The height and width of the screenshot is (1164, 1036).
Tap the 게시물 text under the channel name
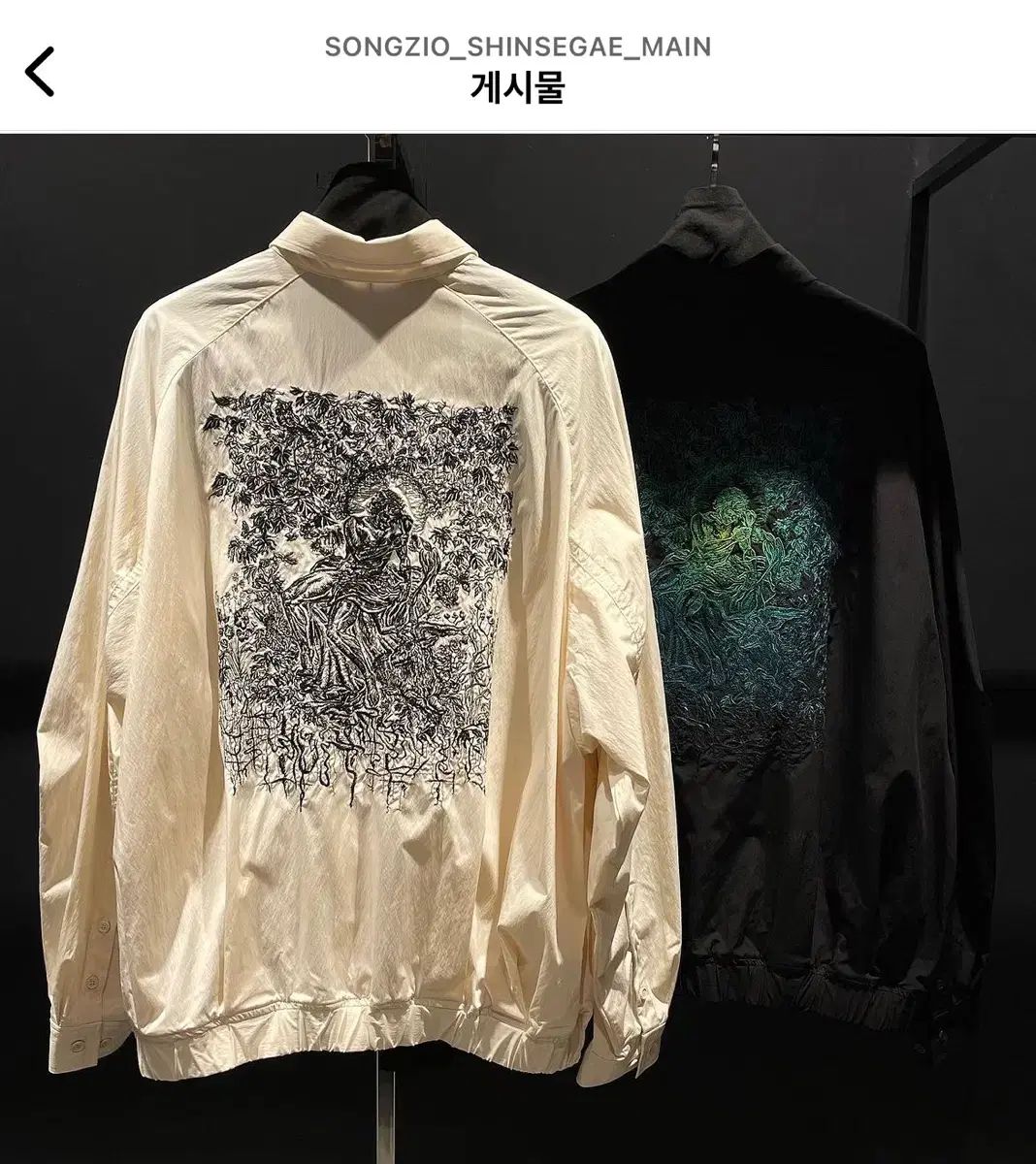tap(517, 87)
